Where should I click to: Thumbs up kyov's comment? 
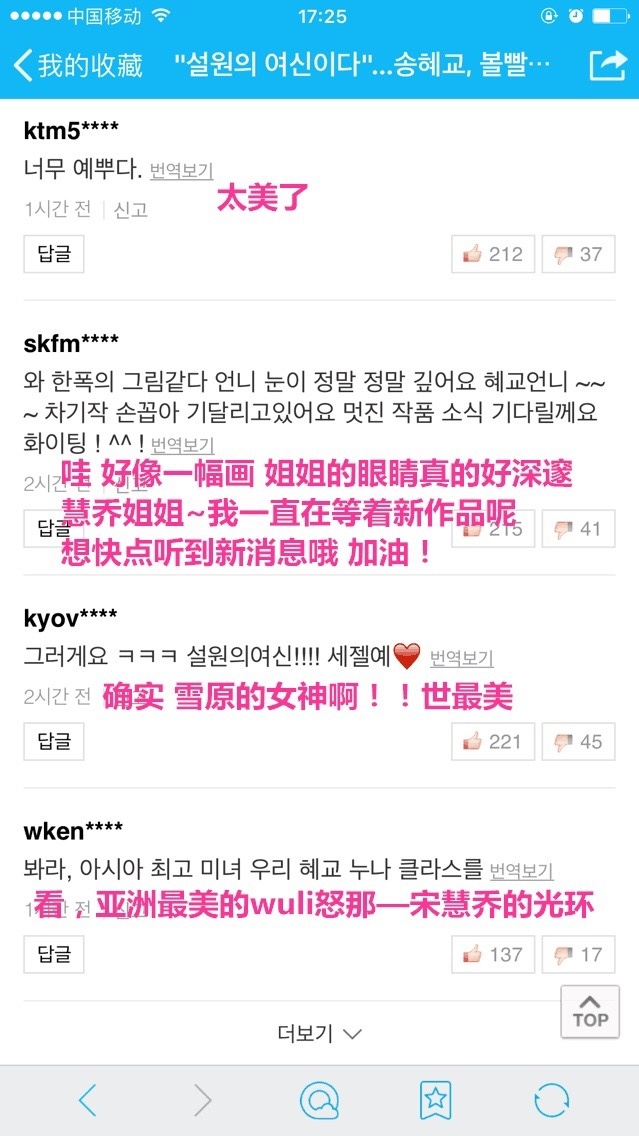(493, 741)
